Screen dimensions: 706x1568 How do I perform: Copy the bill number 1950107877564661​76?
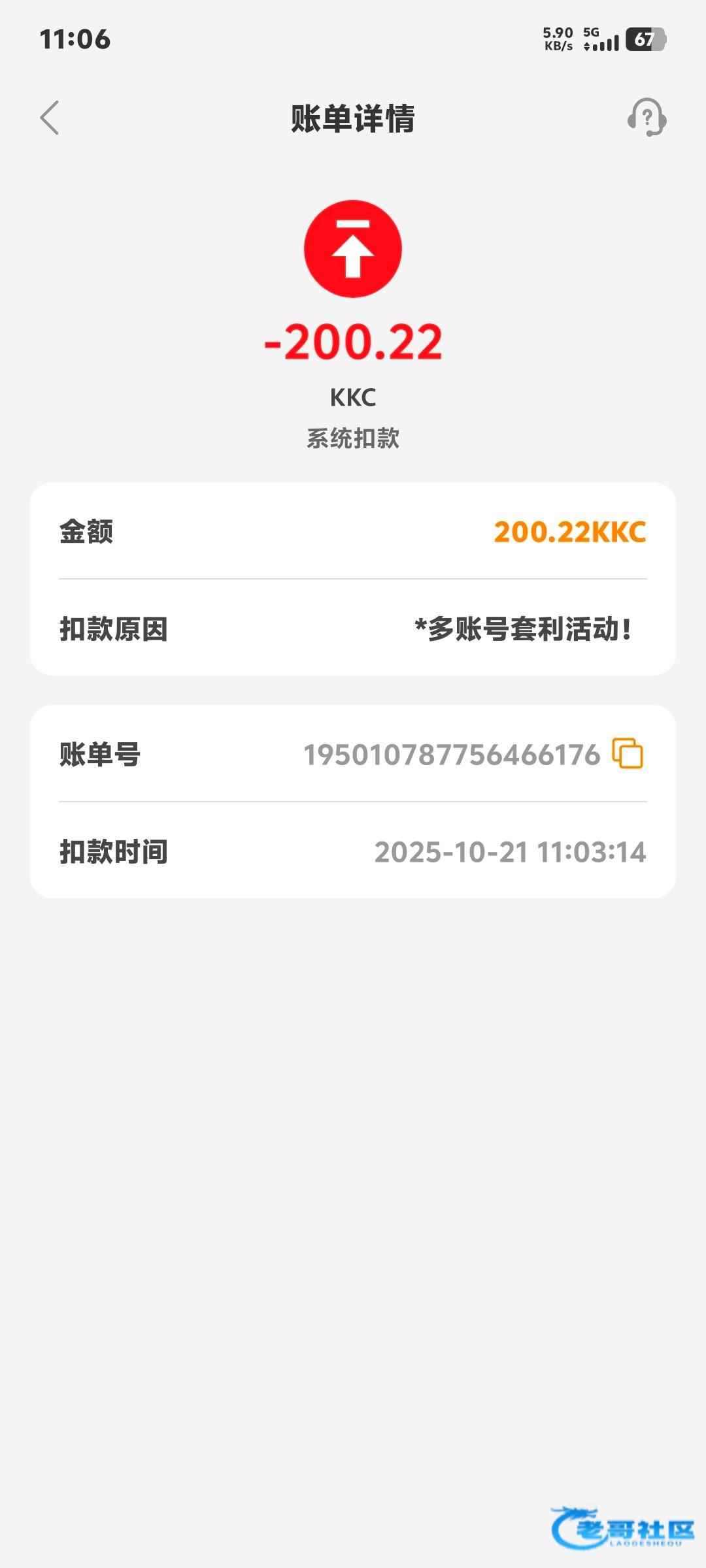[x=628, y=753]
